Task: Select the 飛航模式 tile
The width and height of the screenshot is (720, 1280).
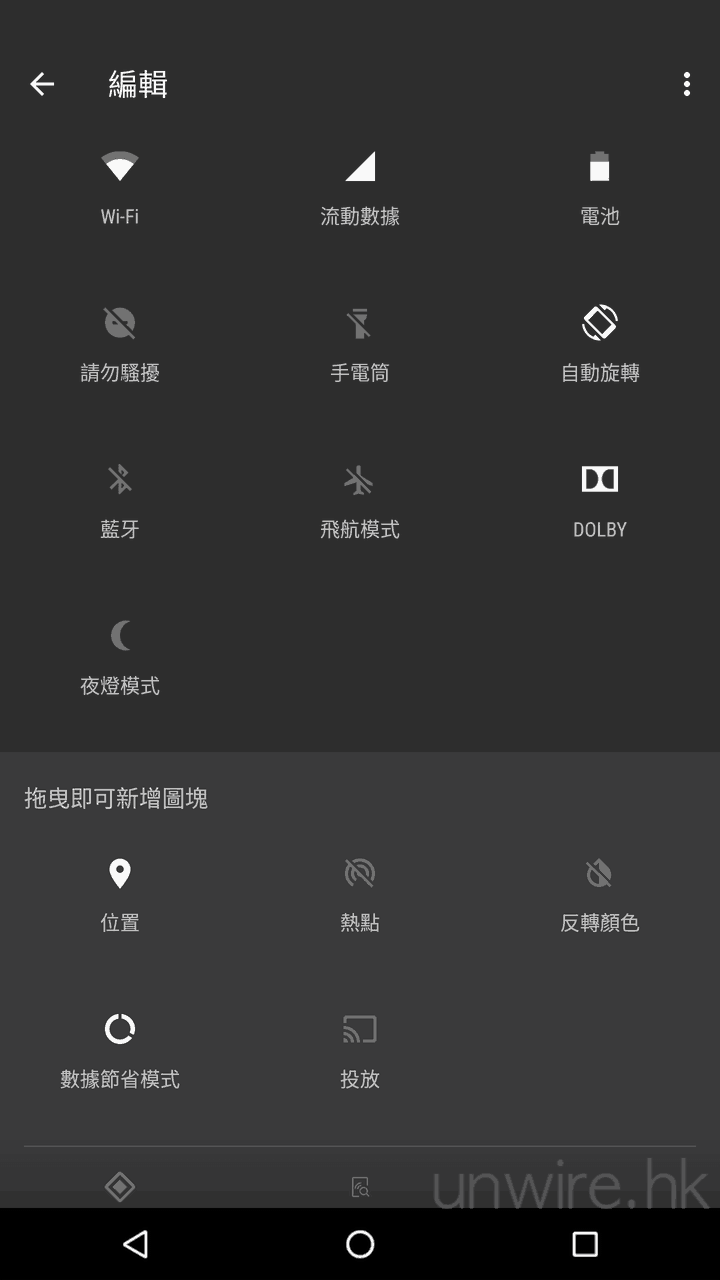Action: click(x=360, y=499)
